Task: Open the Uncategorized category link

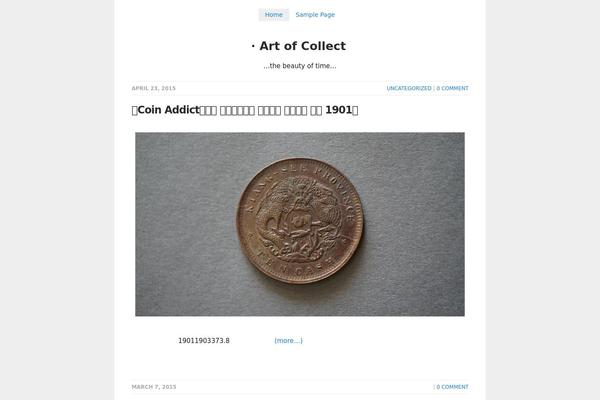Action: tap(409, 88)
